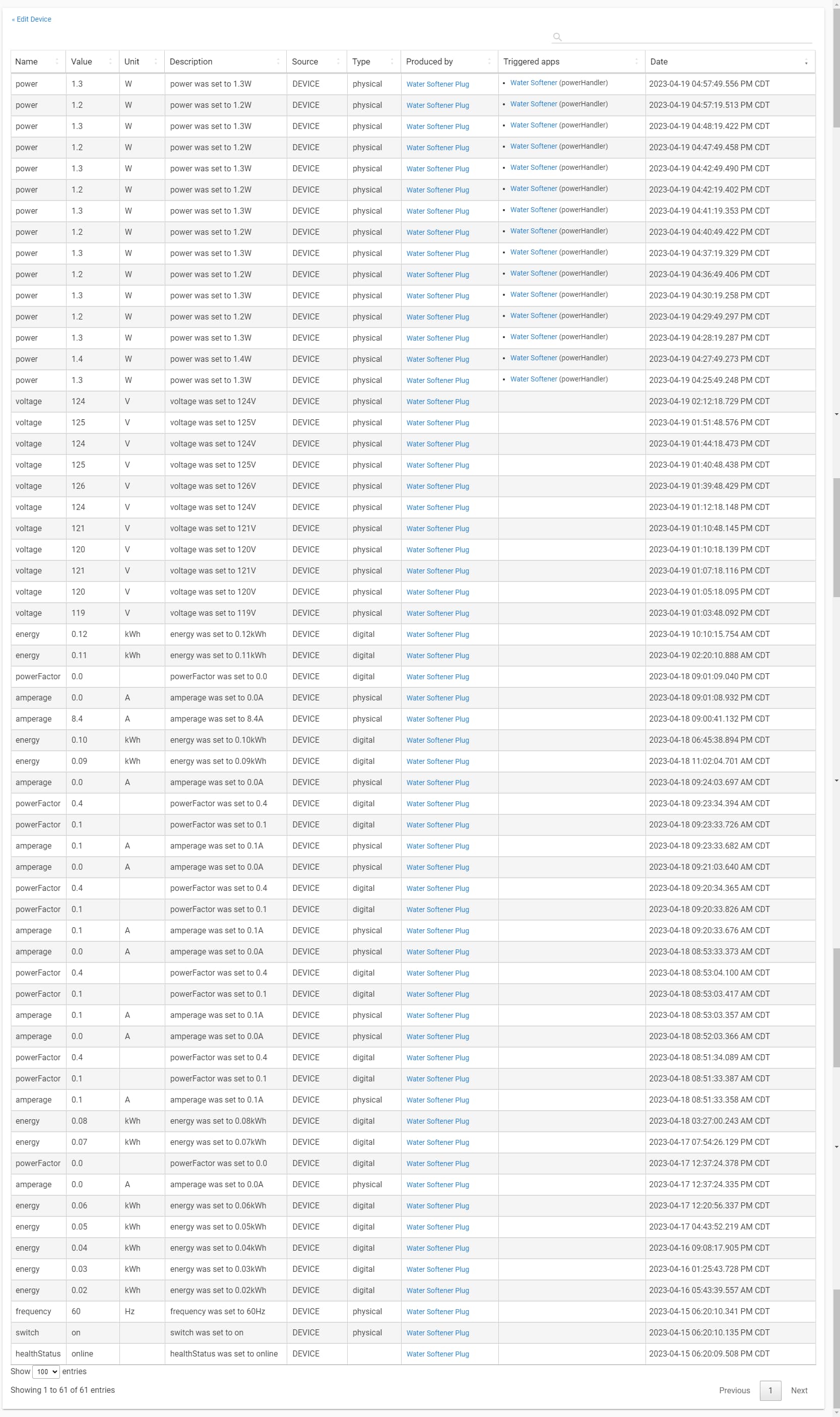Open Water Softener Plug link in frequency row
This screenshot has height=1417, width=840.
(437, 1312)
